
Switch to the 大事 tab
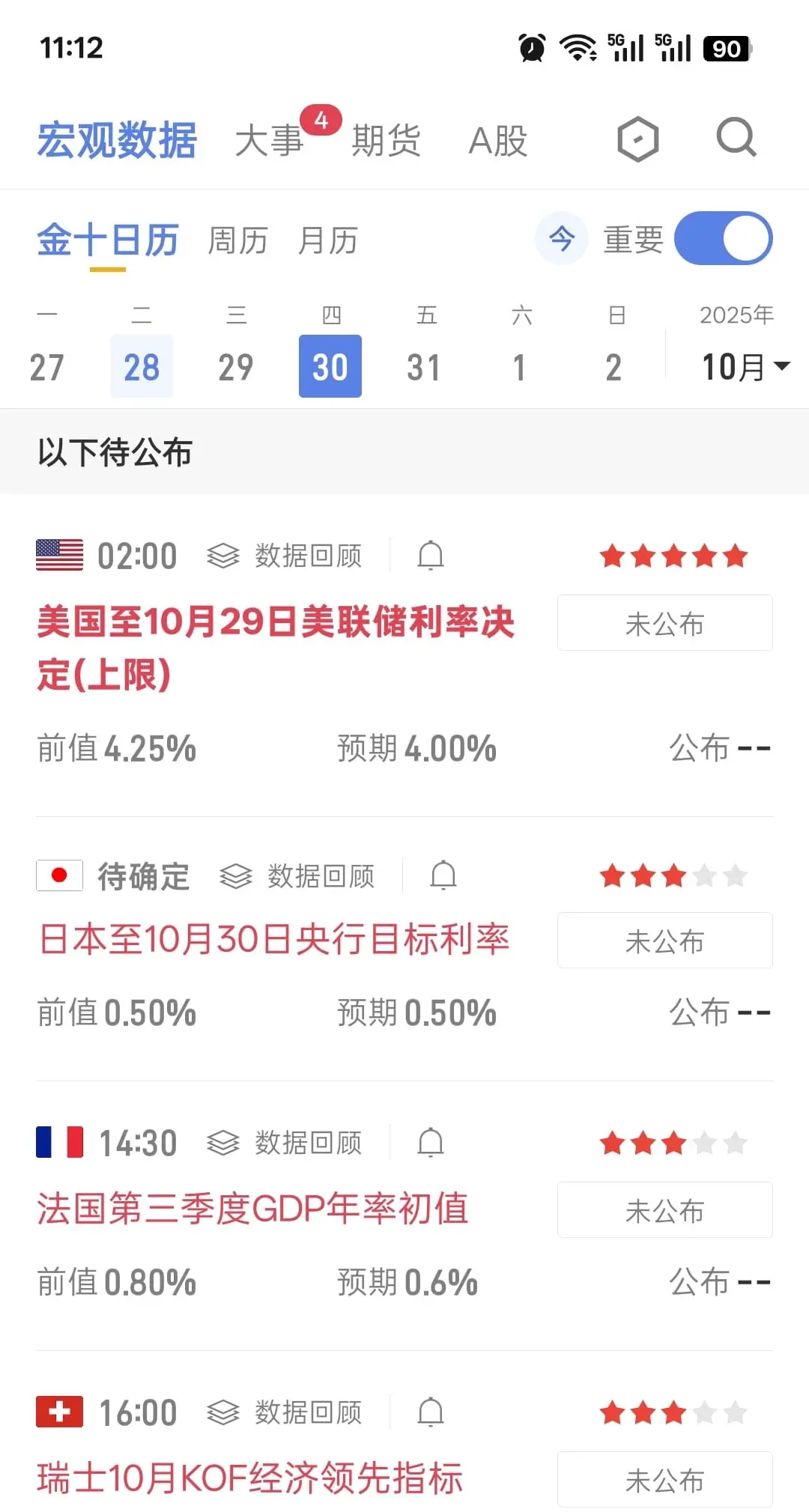click(x=269, y=140)
